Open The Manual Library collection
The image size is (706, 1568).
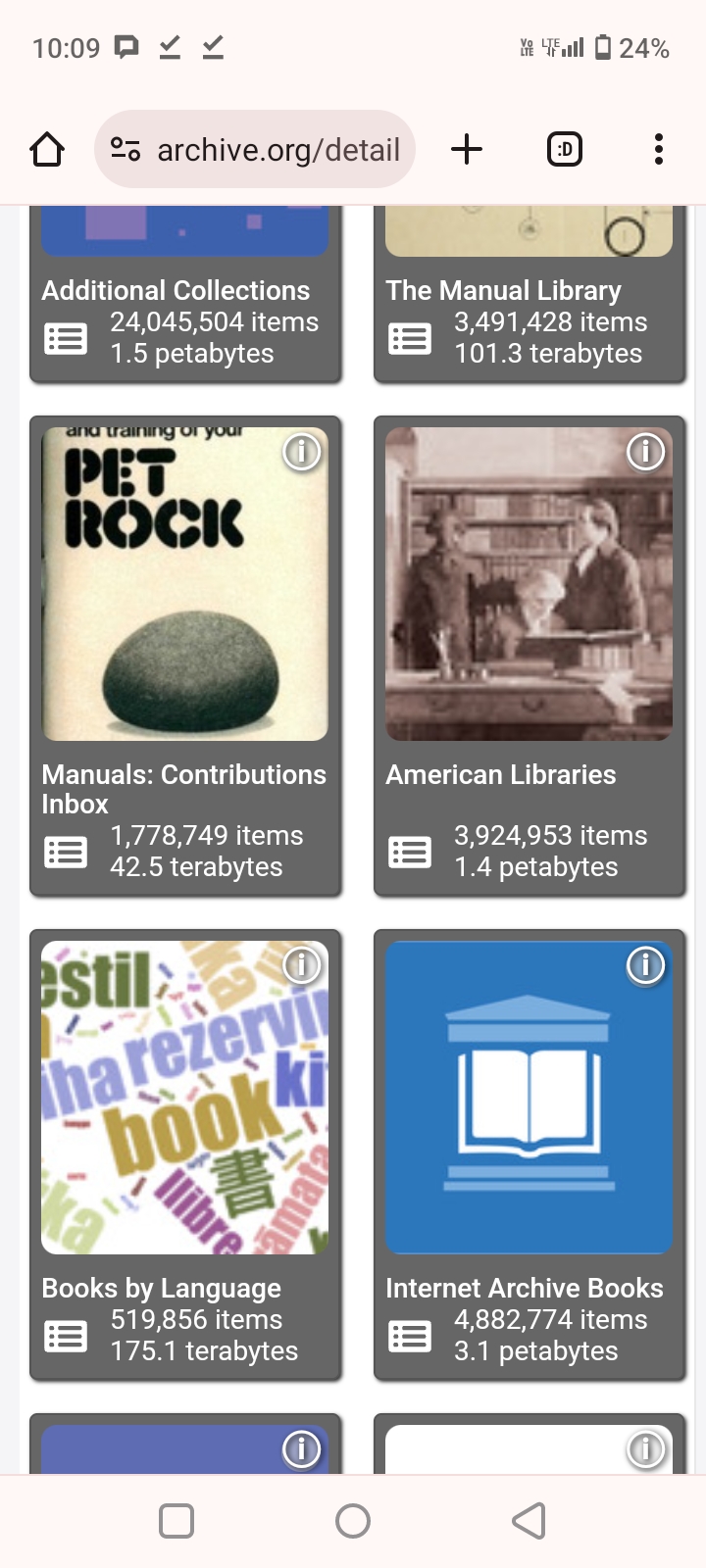pos(503,291)
